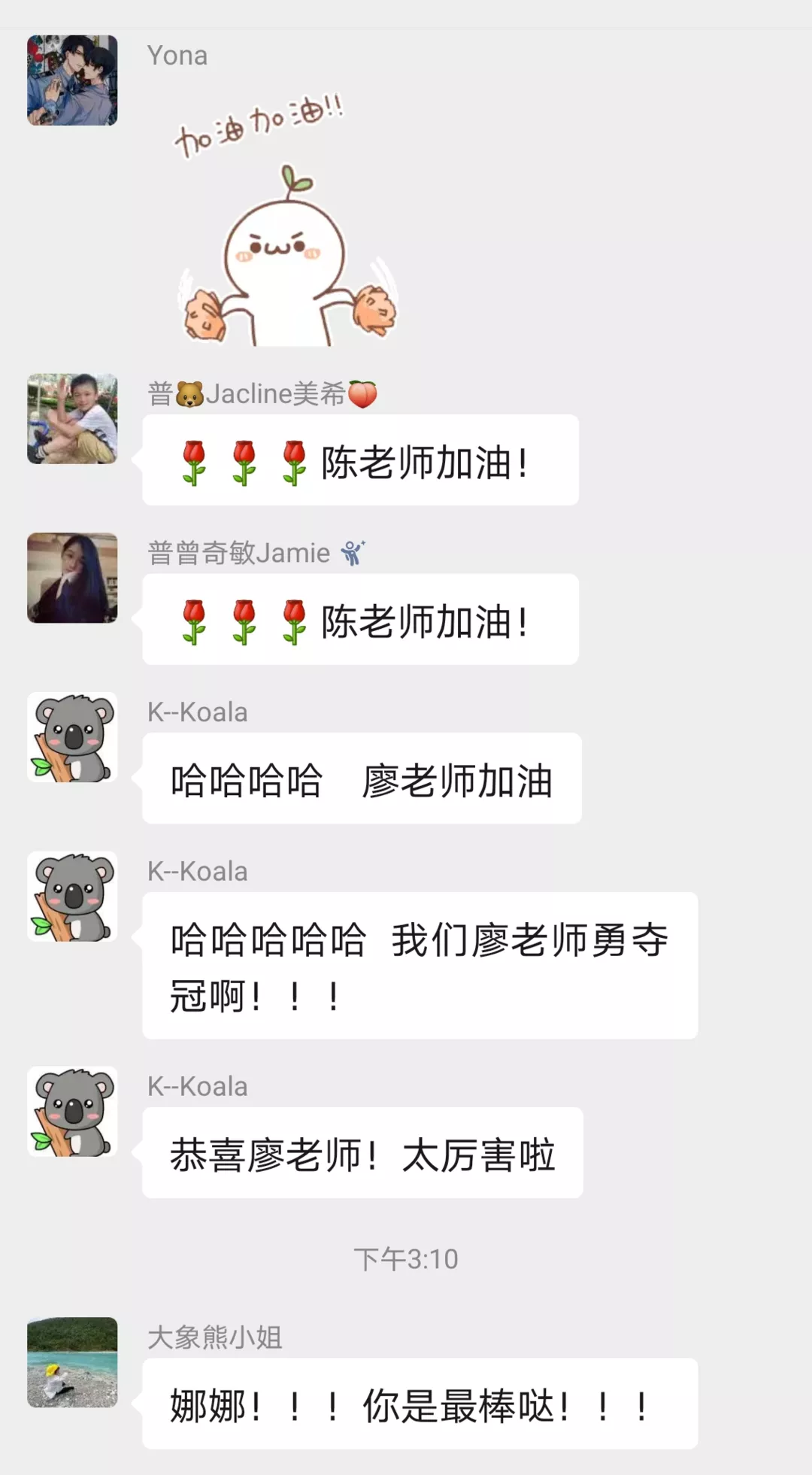The width and height of the screenshot is (812, 1475).
Task: Open 大象熊小姐's profile avatar
Action: [72, 1361]
